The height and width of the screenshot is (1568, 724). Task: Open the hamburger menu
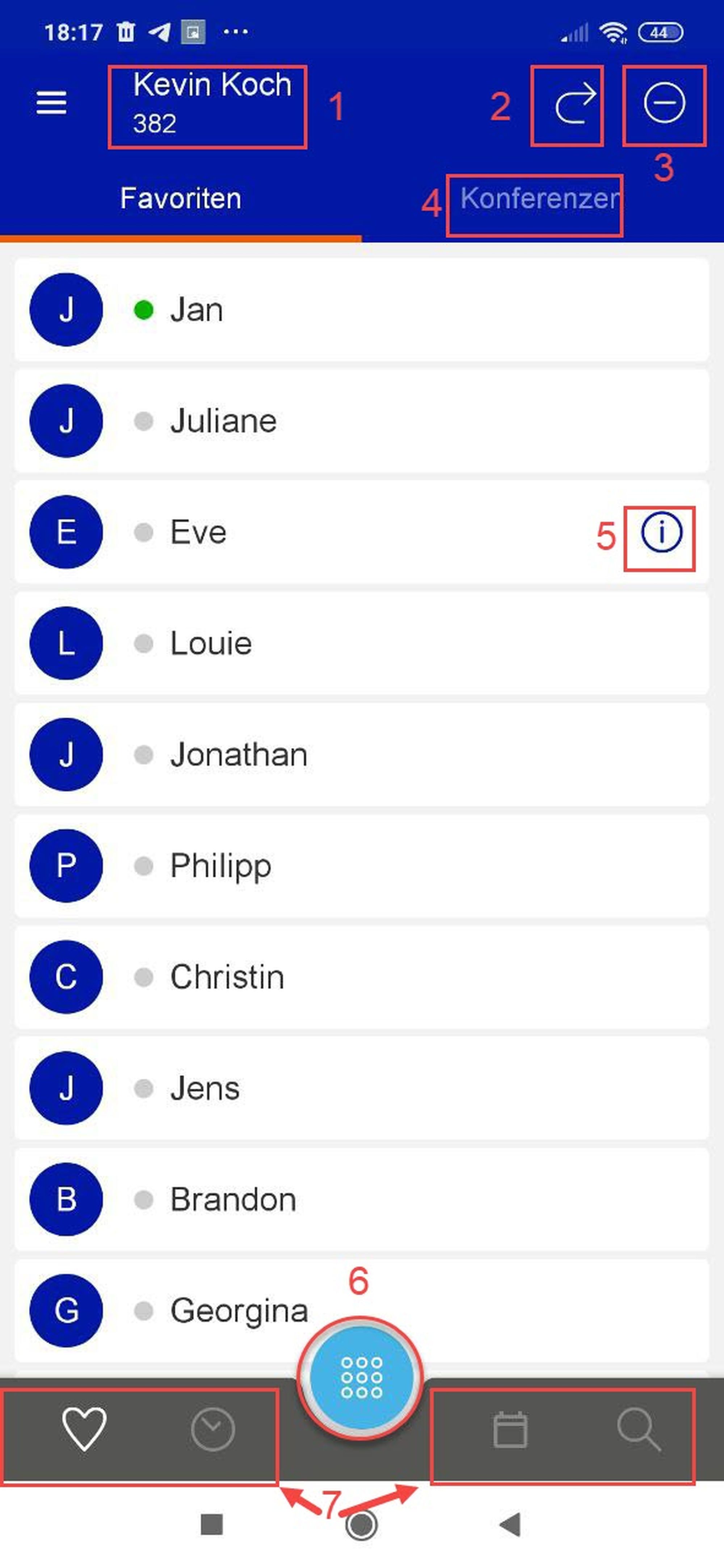[x=52, y=103]
